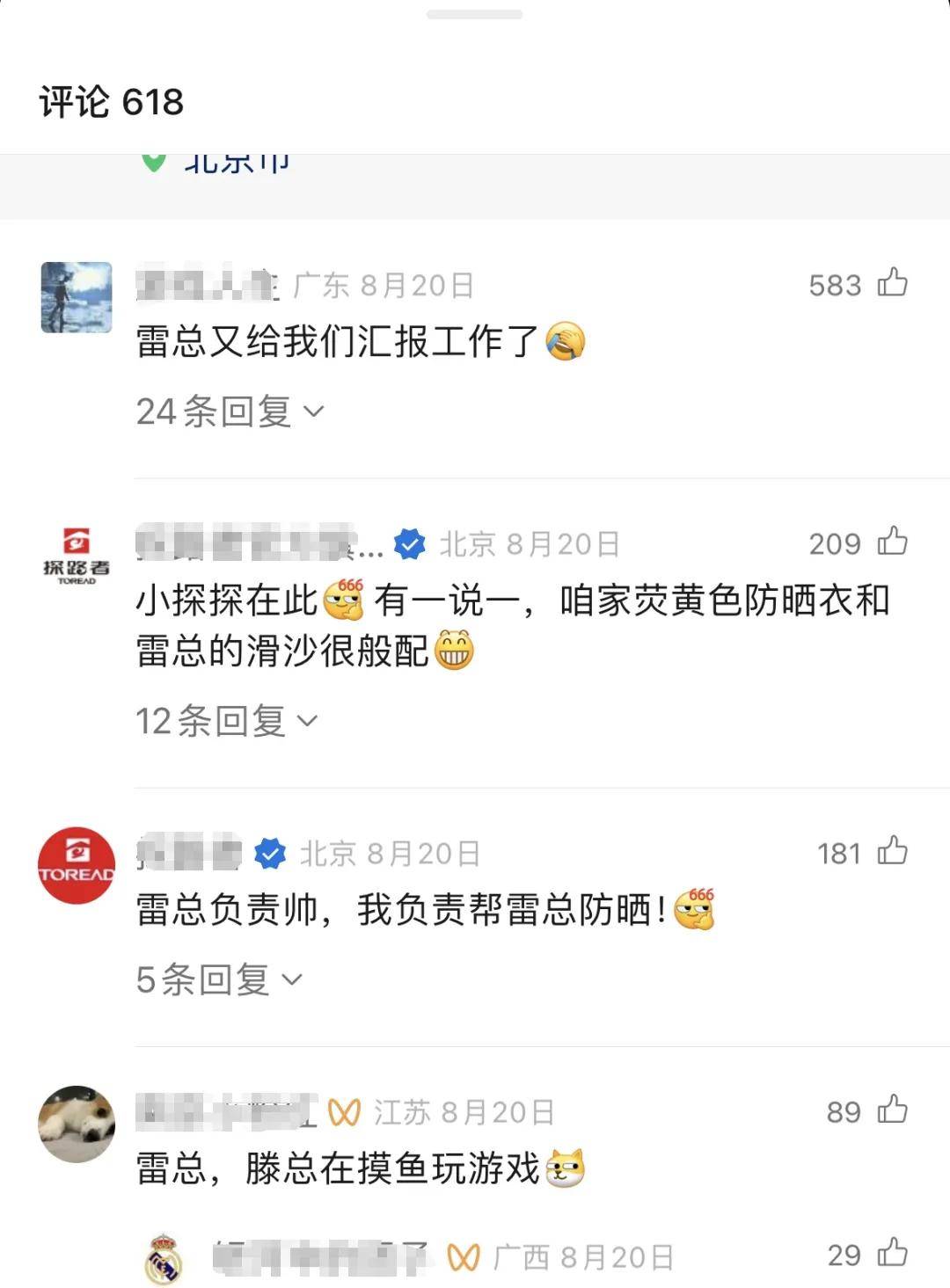Expand the 12条回复 thread
The image size is (950, 1288).
[x=226, y=721]
